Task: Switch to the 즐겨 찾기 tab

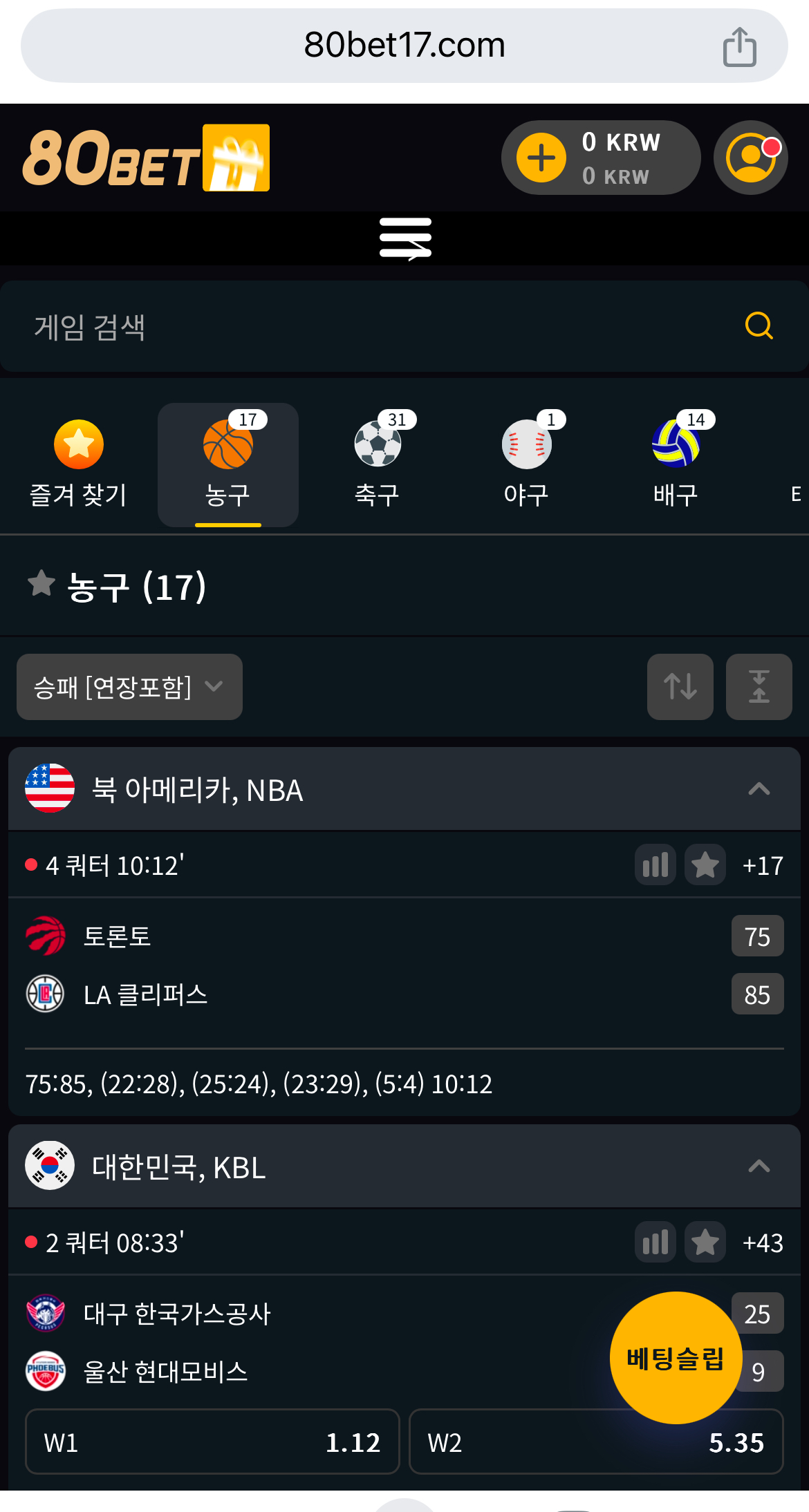Action: 79,464
